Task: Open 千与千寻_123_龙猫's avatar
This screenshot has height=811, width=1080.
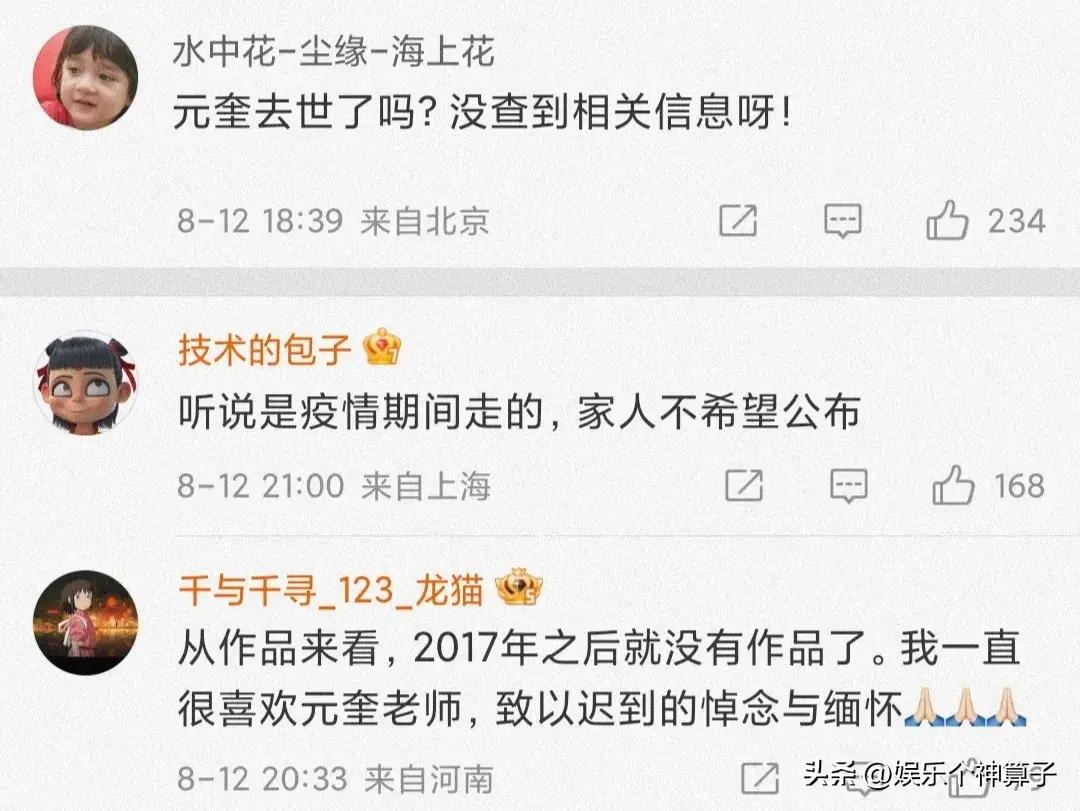Action: pos(86,622)
